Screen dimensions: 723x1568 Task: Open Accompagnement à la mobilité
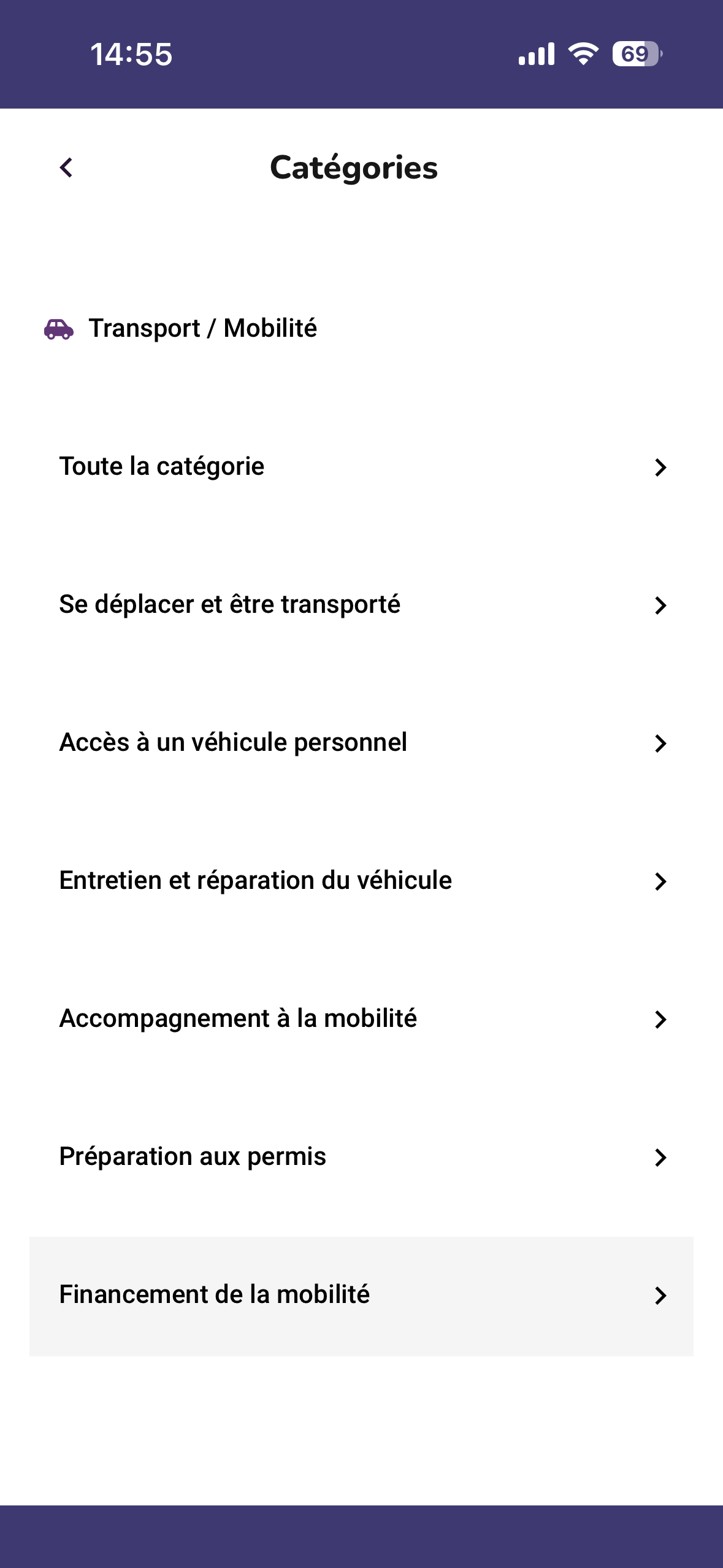[x=361, y=1019]
